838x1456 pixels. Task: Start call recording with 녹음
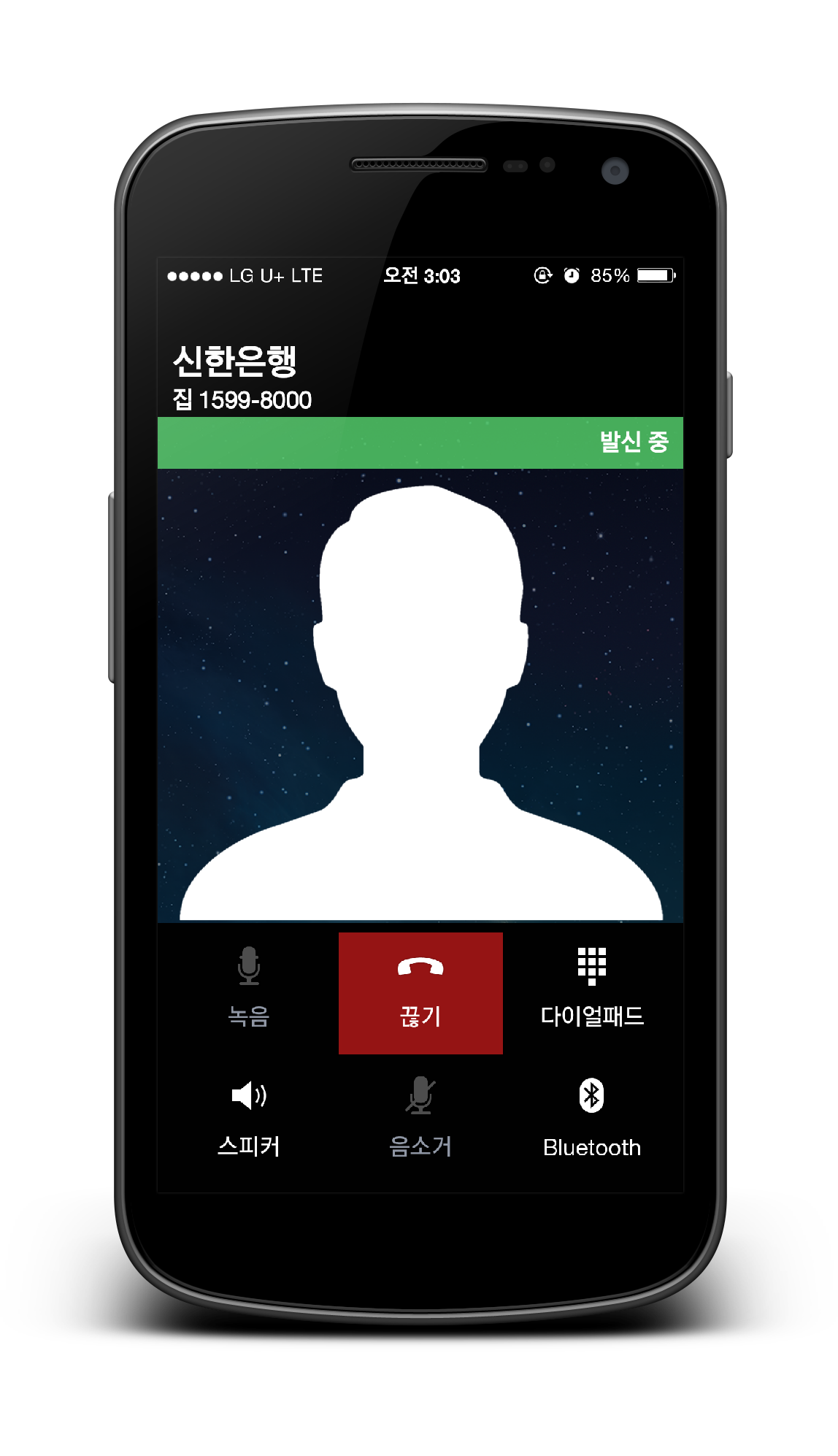coord(249,987)
